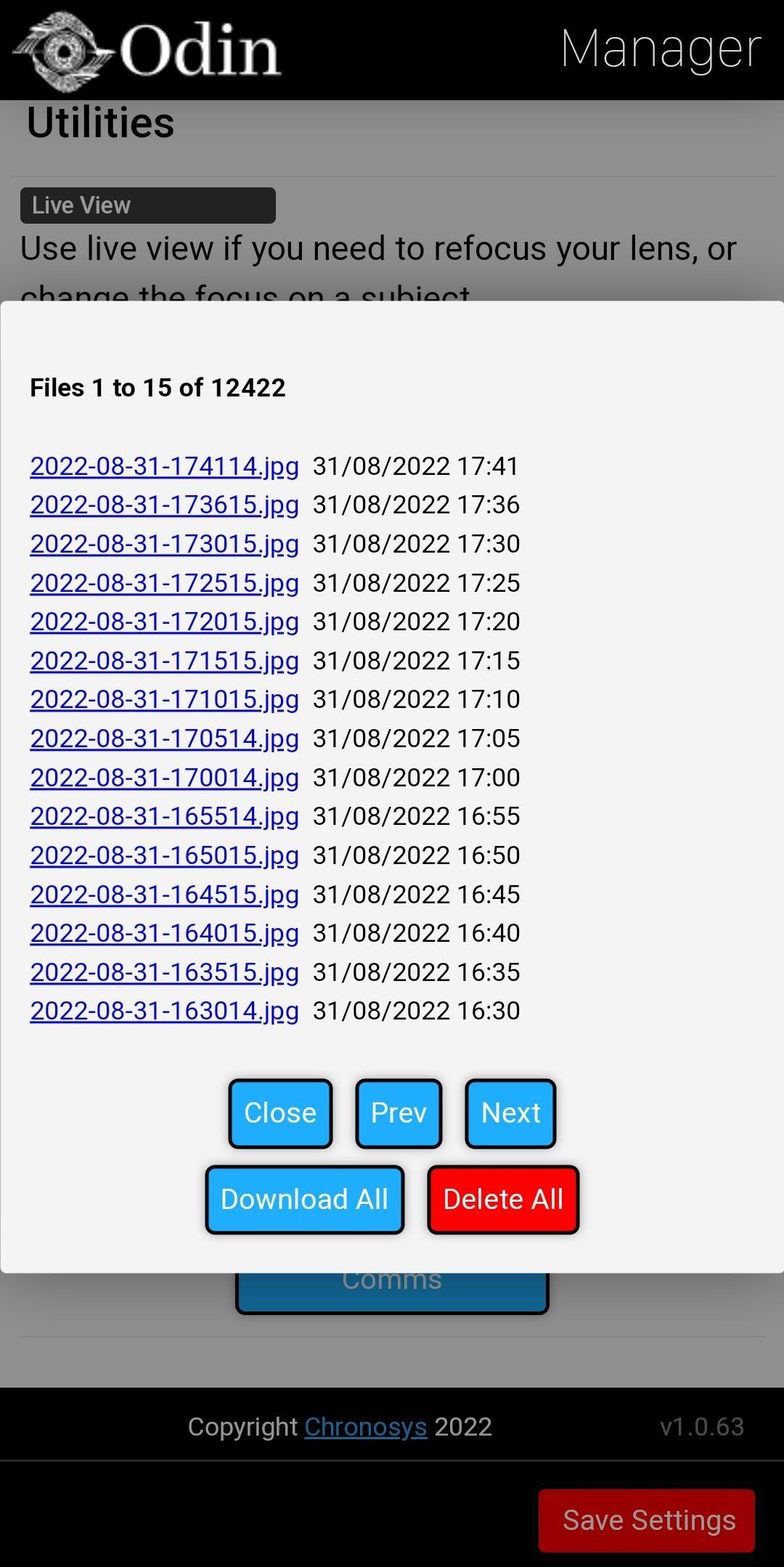Screen dimensions: 784x1567
Task: Open file 2022-08-31-163014.jpg
Action: (164, 1011)
